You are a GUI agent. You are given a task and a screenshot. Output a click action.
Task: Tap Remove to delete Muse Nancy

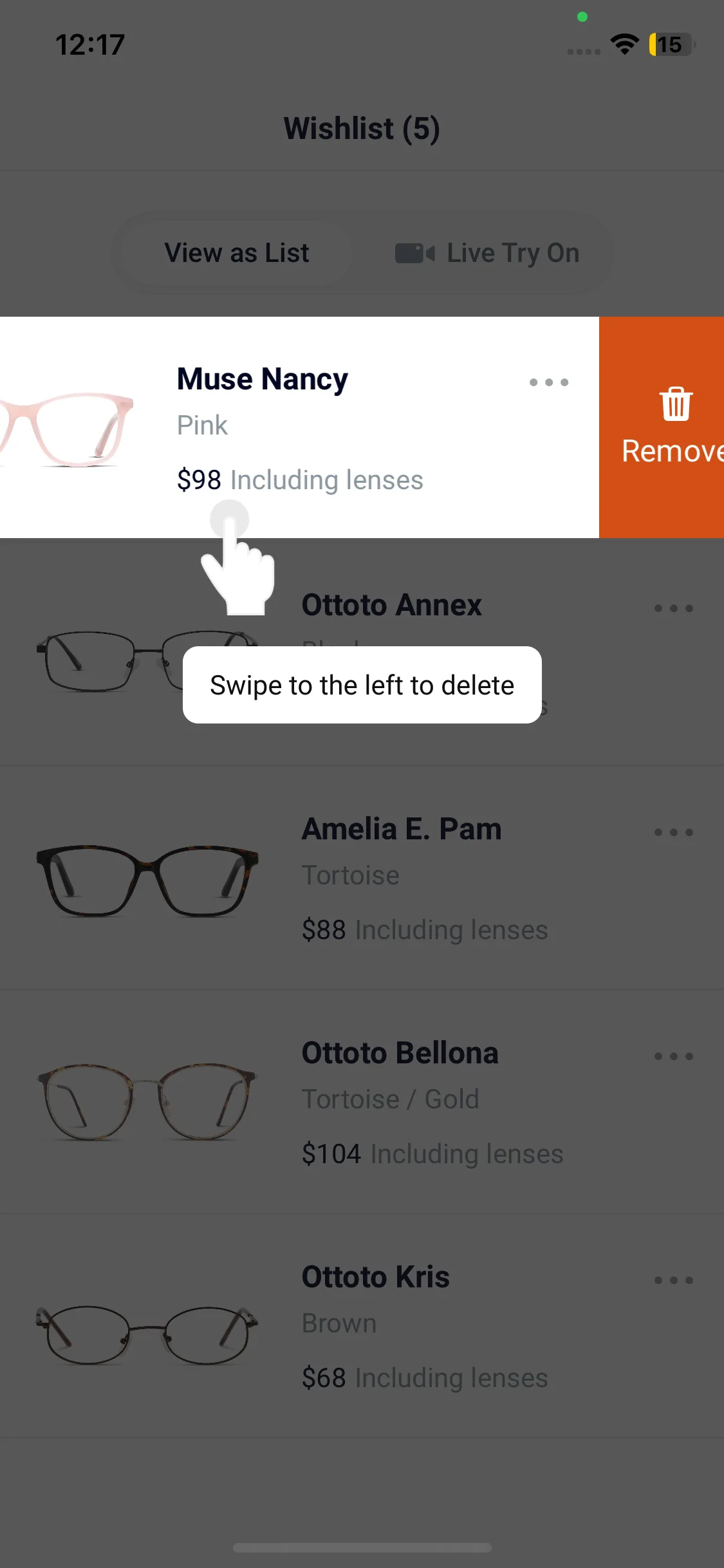[663, 427]
